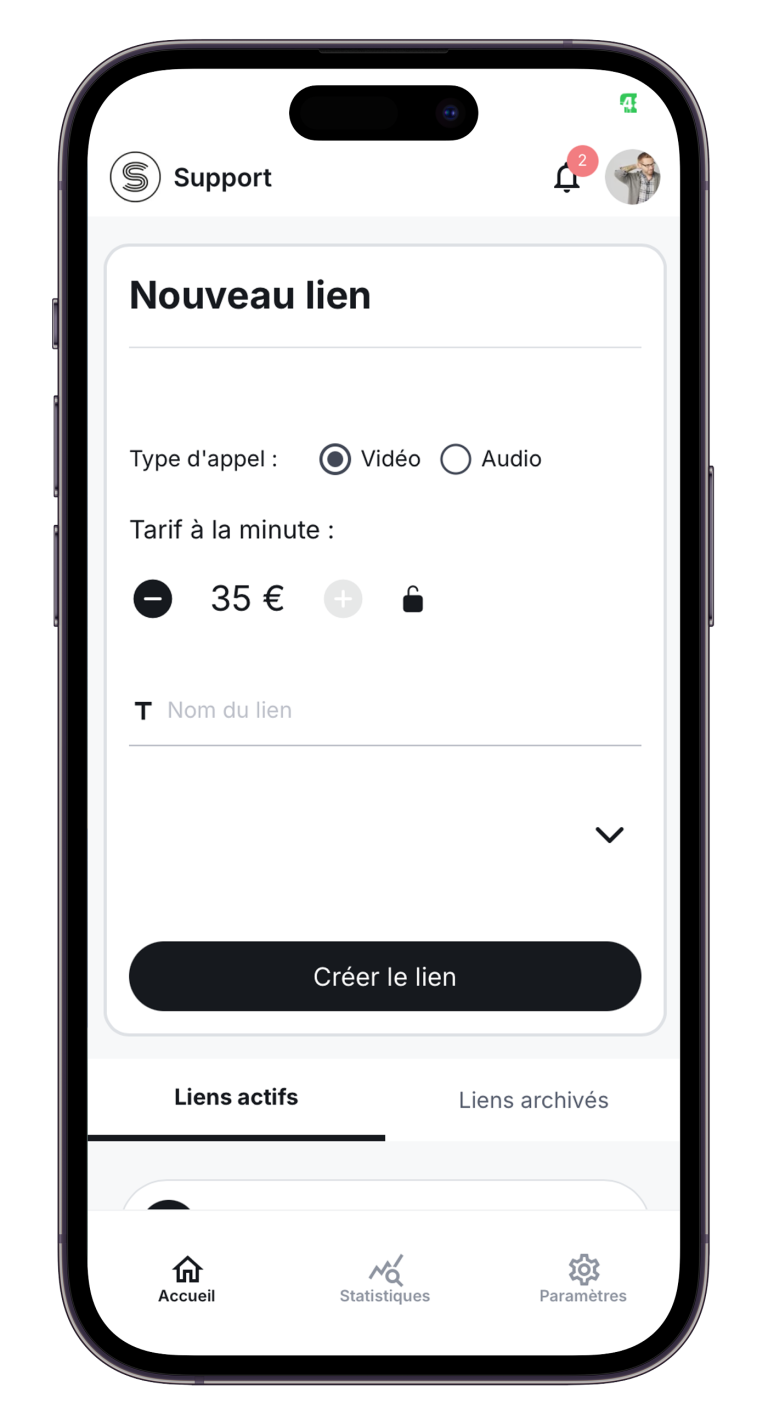Select the Audio call type
Viewport: 768px width, 1426px height.
(456, 459)
